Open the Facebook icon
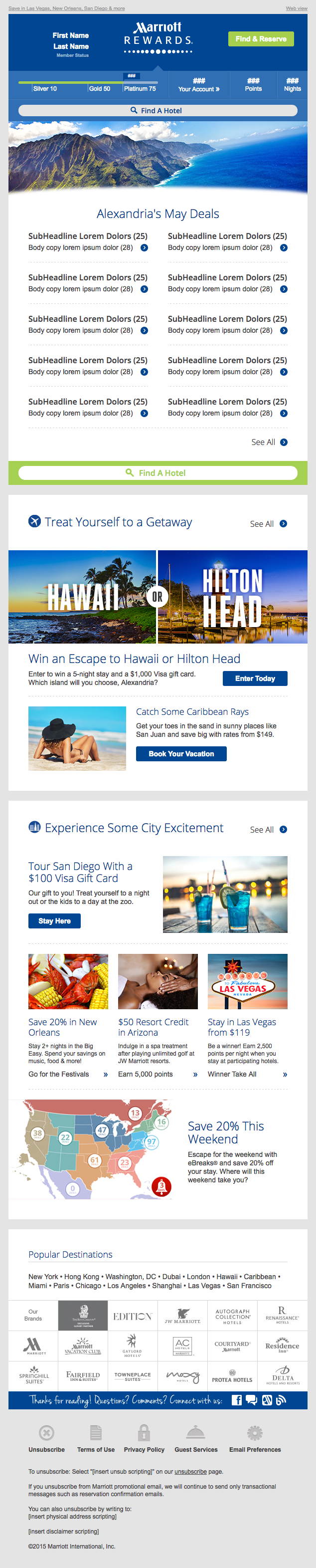 (236, 1400)
